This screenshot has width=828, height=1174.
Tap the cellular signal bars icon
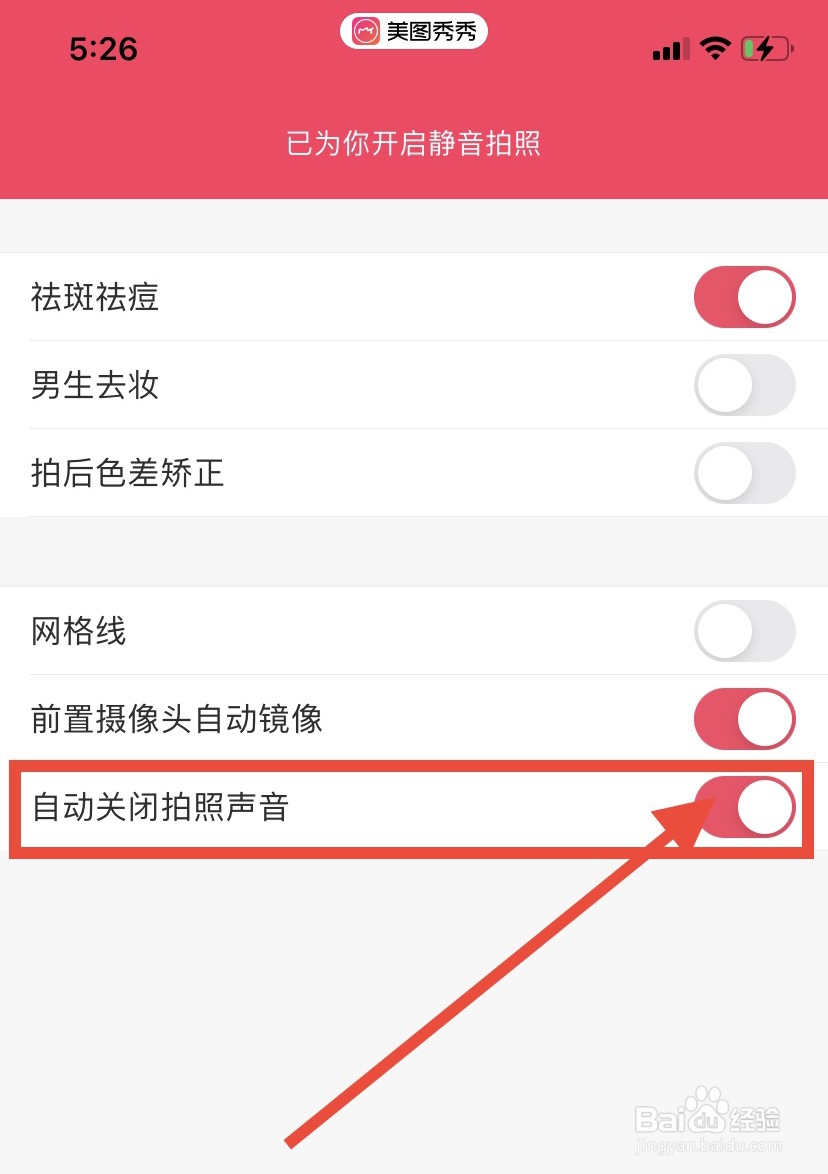670,48
